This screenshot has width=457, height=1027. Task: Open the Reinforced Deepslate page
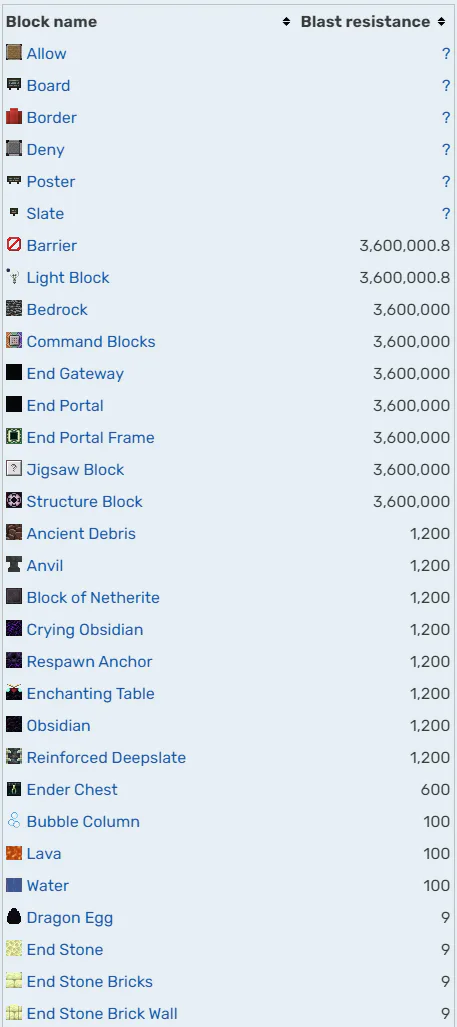(x=106, y=758)
